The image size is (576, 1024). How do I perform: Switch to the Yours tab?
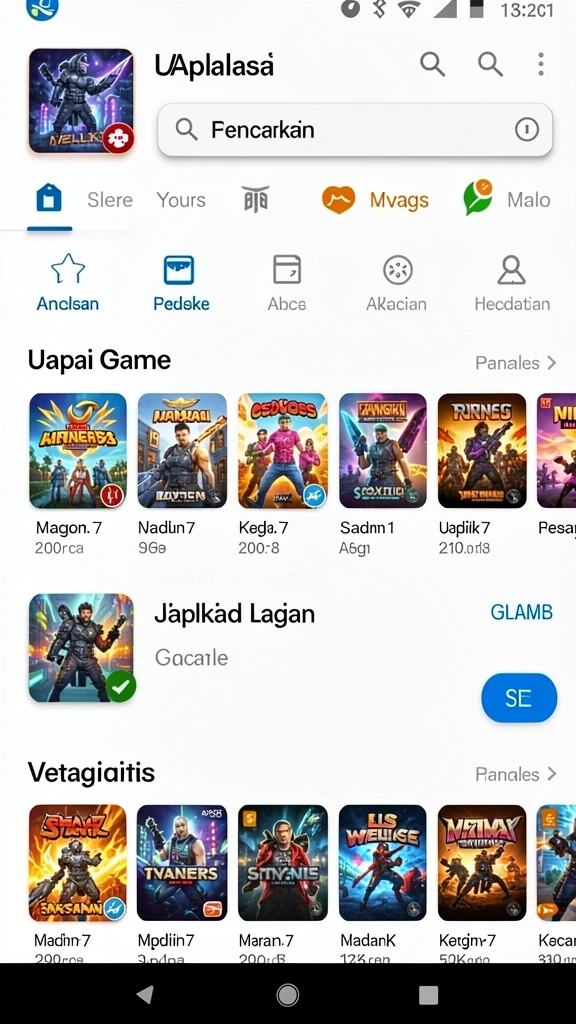click(181, 200)
